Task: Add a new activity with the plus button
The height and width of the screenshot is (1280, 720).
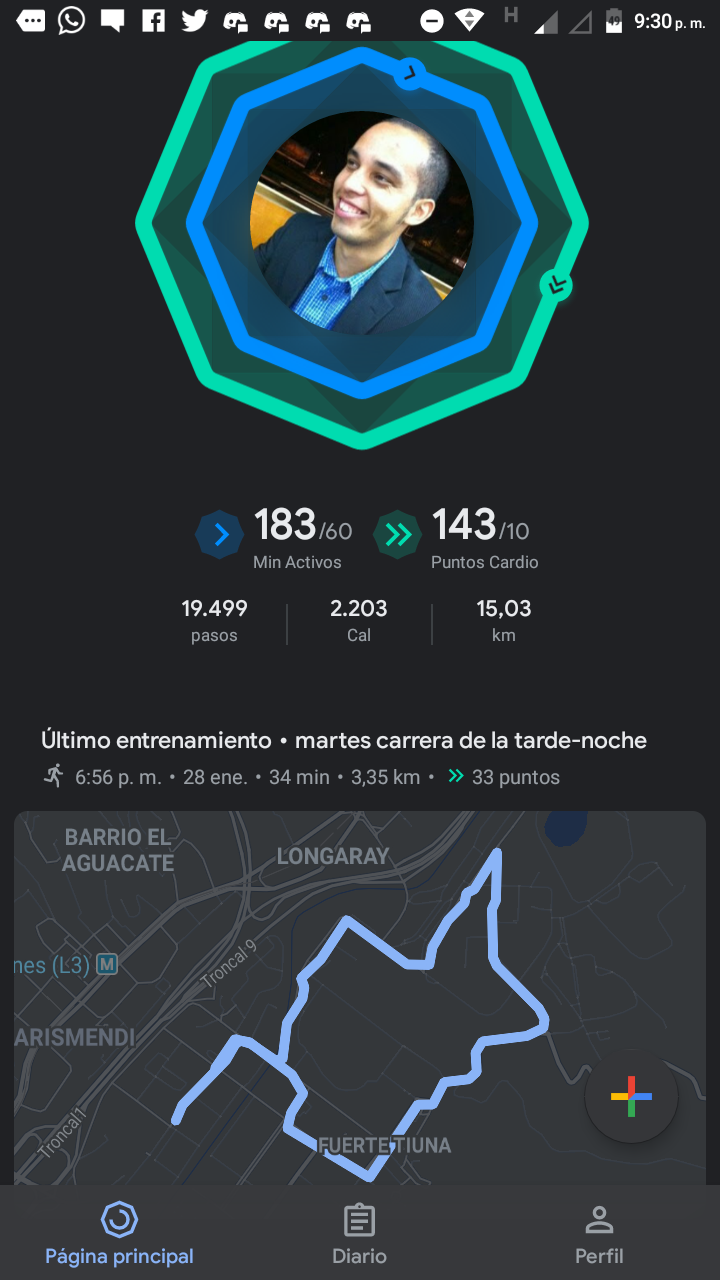Action: click(631, 1096)
